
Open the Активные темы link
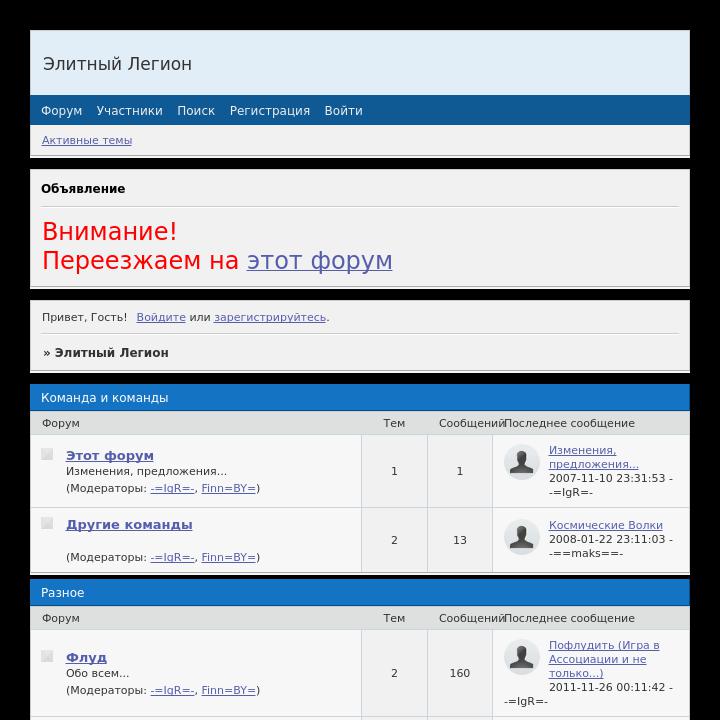pyautogui.click(x=87, y=141)
